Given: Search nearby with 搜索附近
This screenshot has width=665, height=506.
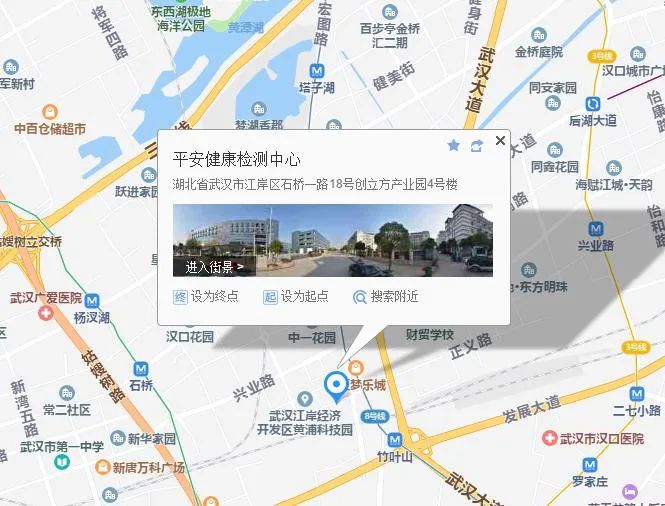Looking at the screenshot, I should (x=385, y=296).
